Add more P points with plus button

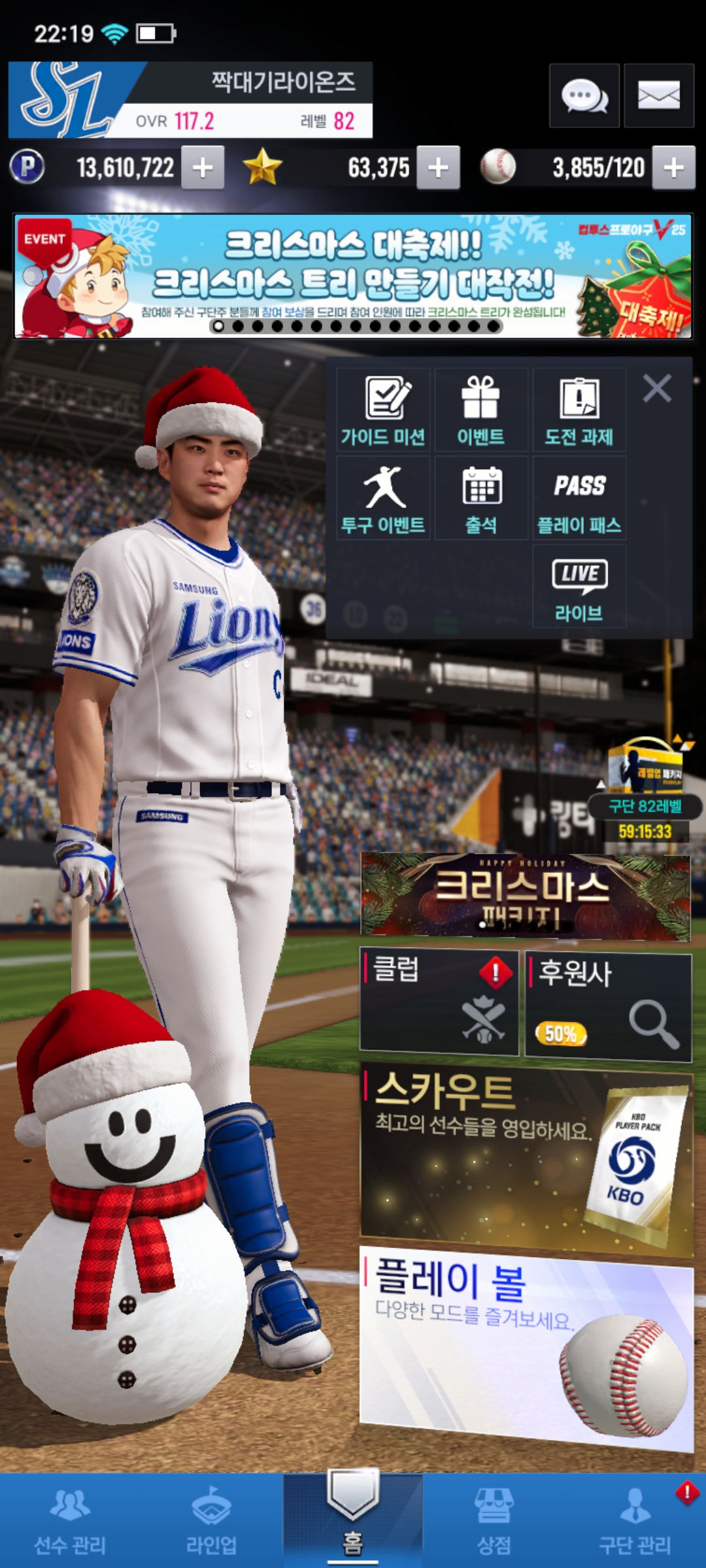203,168
